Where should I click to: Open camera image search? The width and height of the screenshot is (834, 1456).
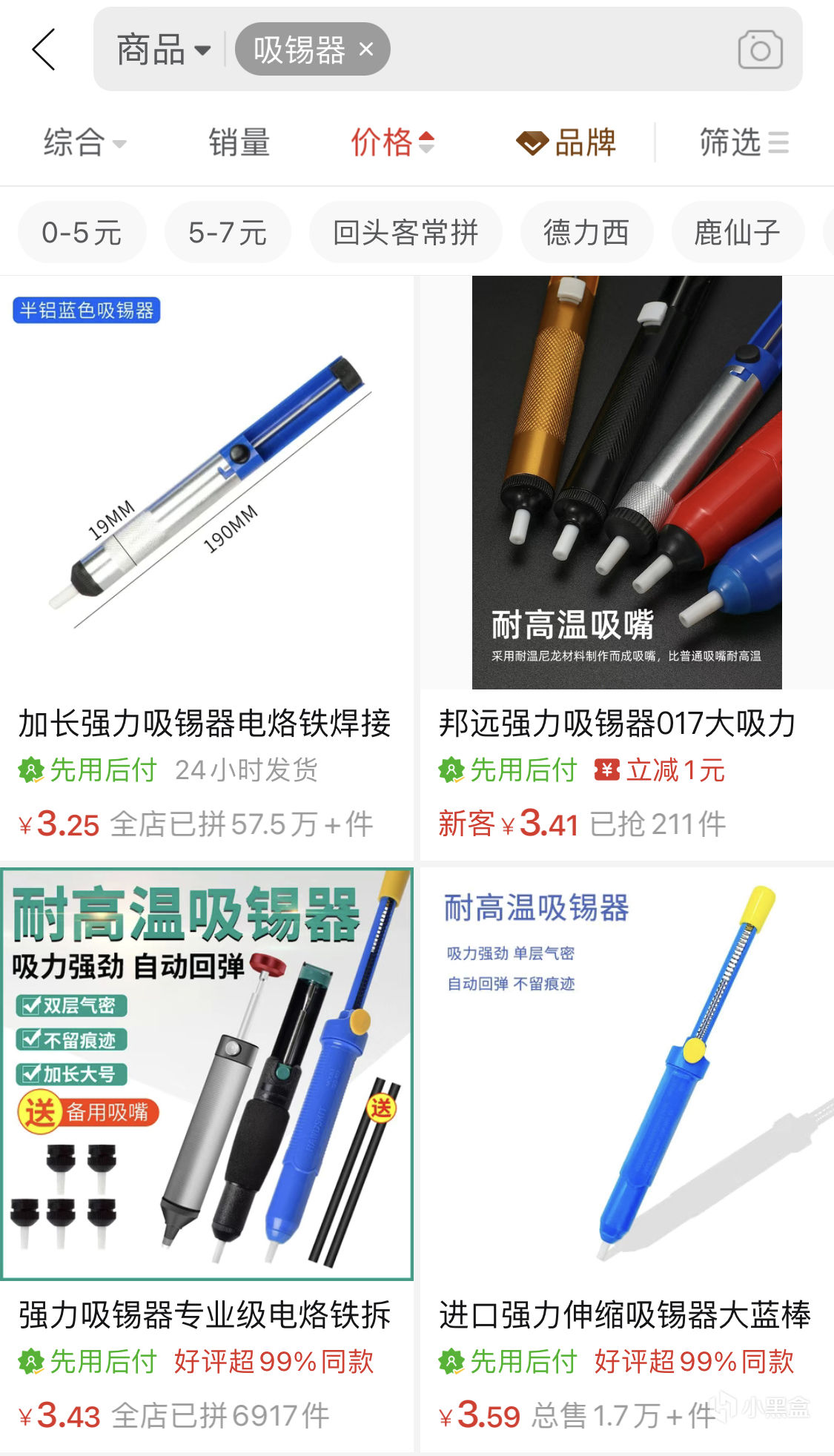point(760,50)
